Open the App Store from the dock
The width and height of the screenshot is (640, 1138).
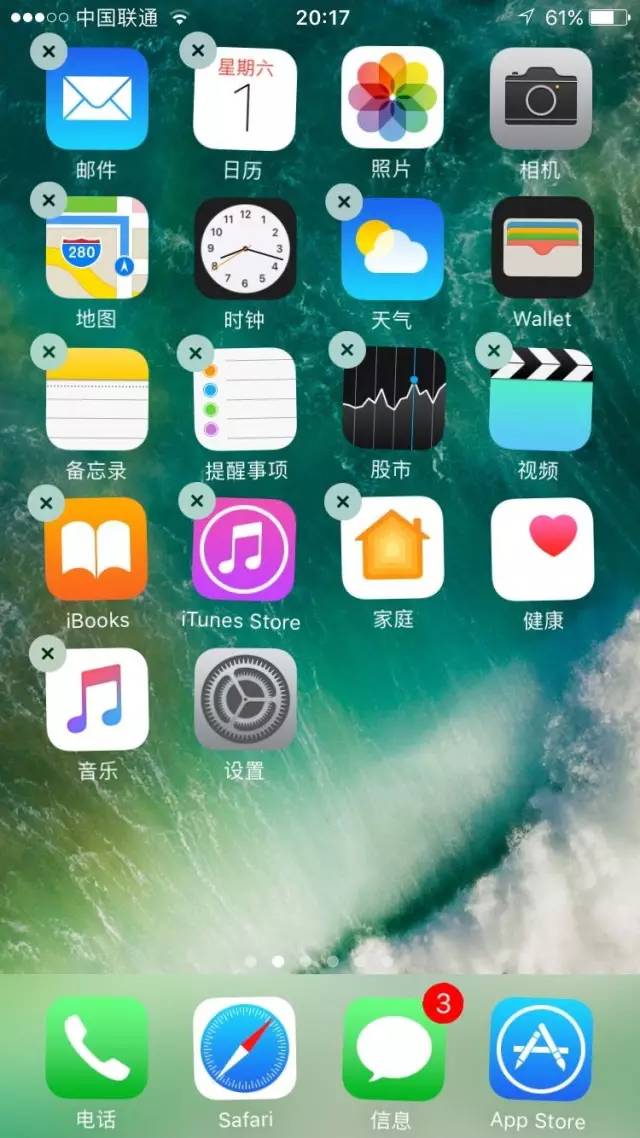[x=541, y=1048]
